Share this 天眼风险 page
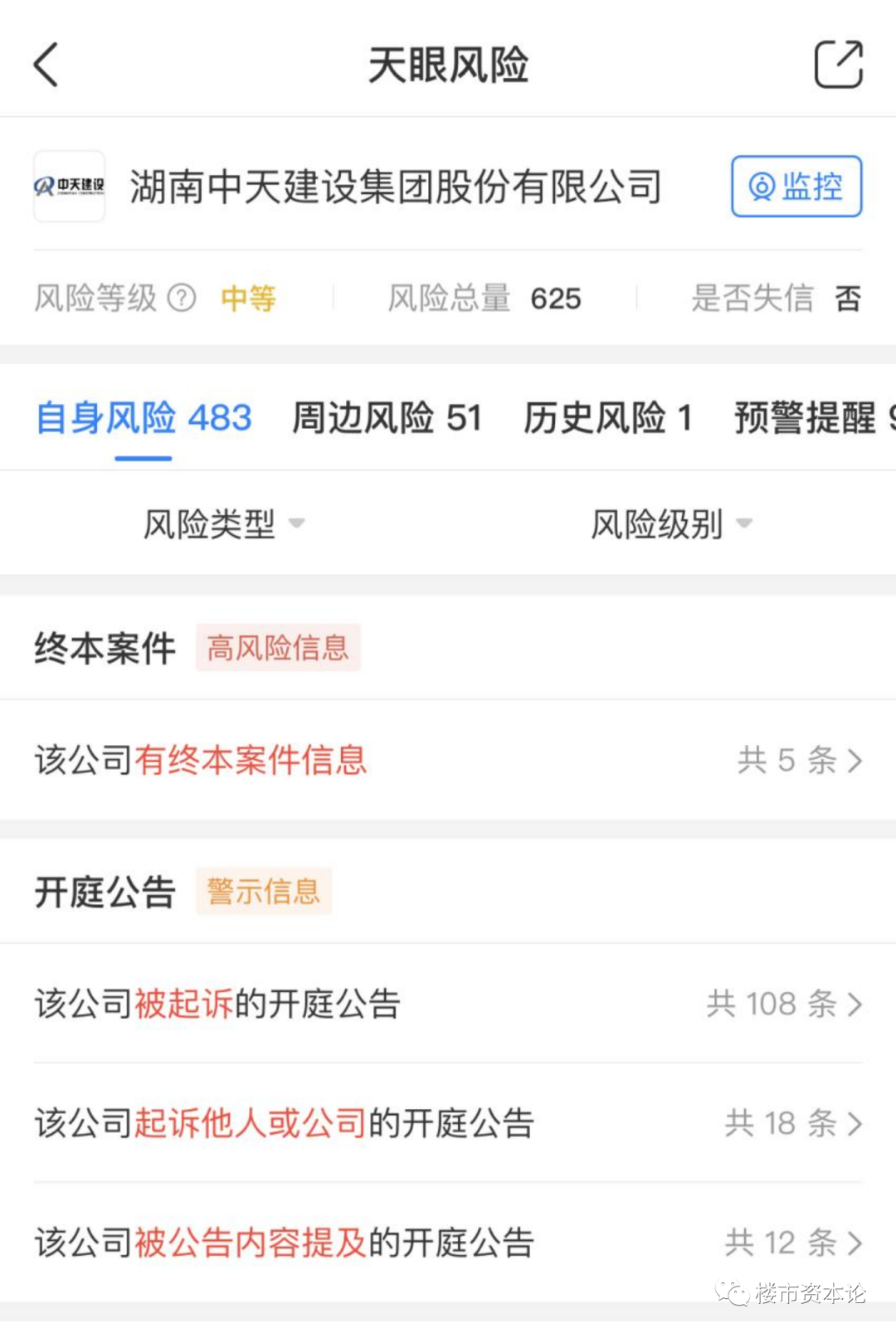 point(838,64)
